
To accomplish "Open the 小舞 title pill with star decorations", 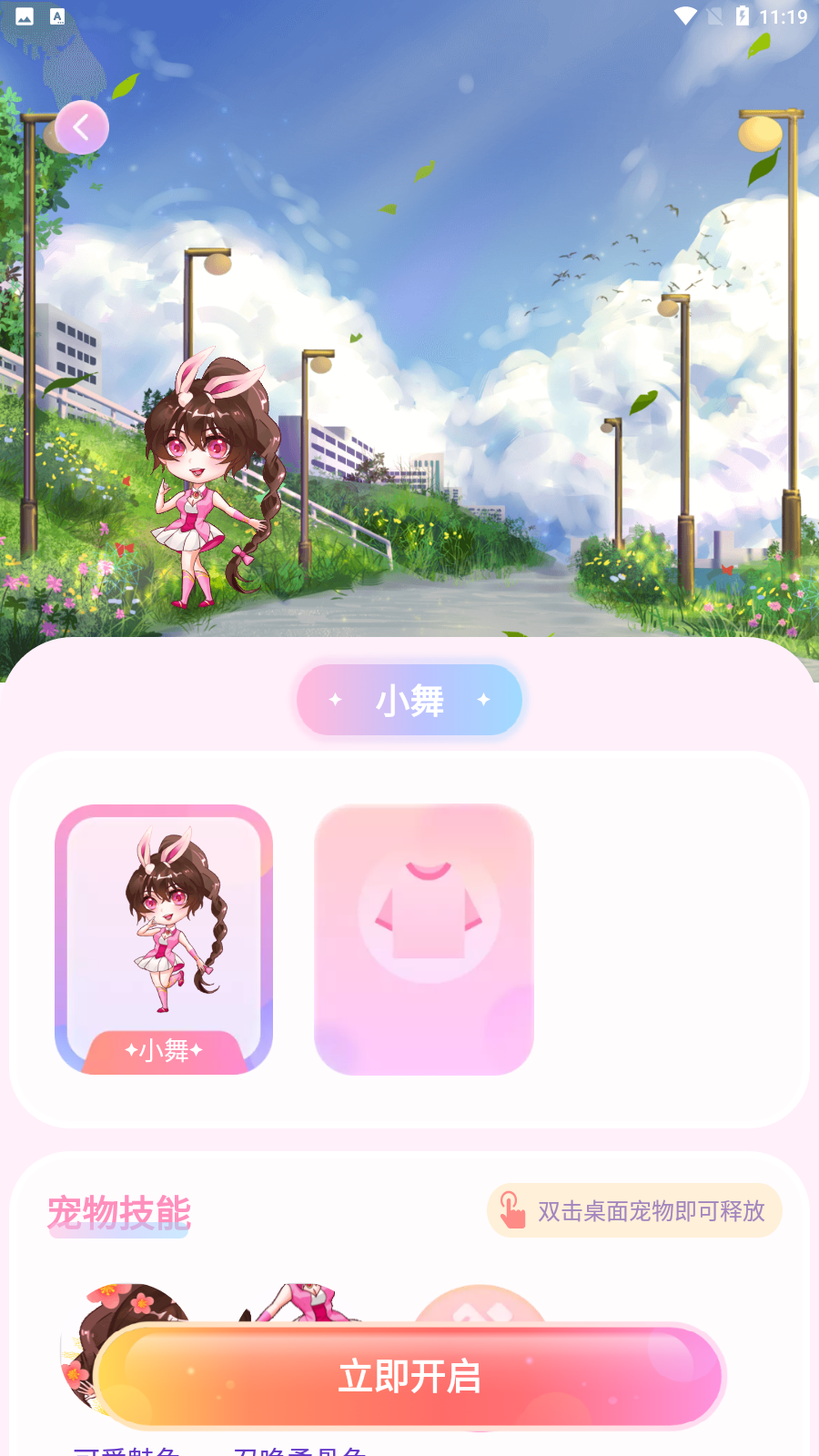I will pos(409,700).
